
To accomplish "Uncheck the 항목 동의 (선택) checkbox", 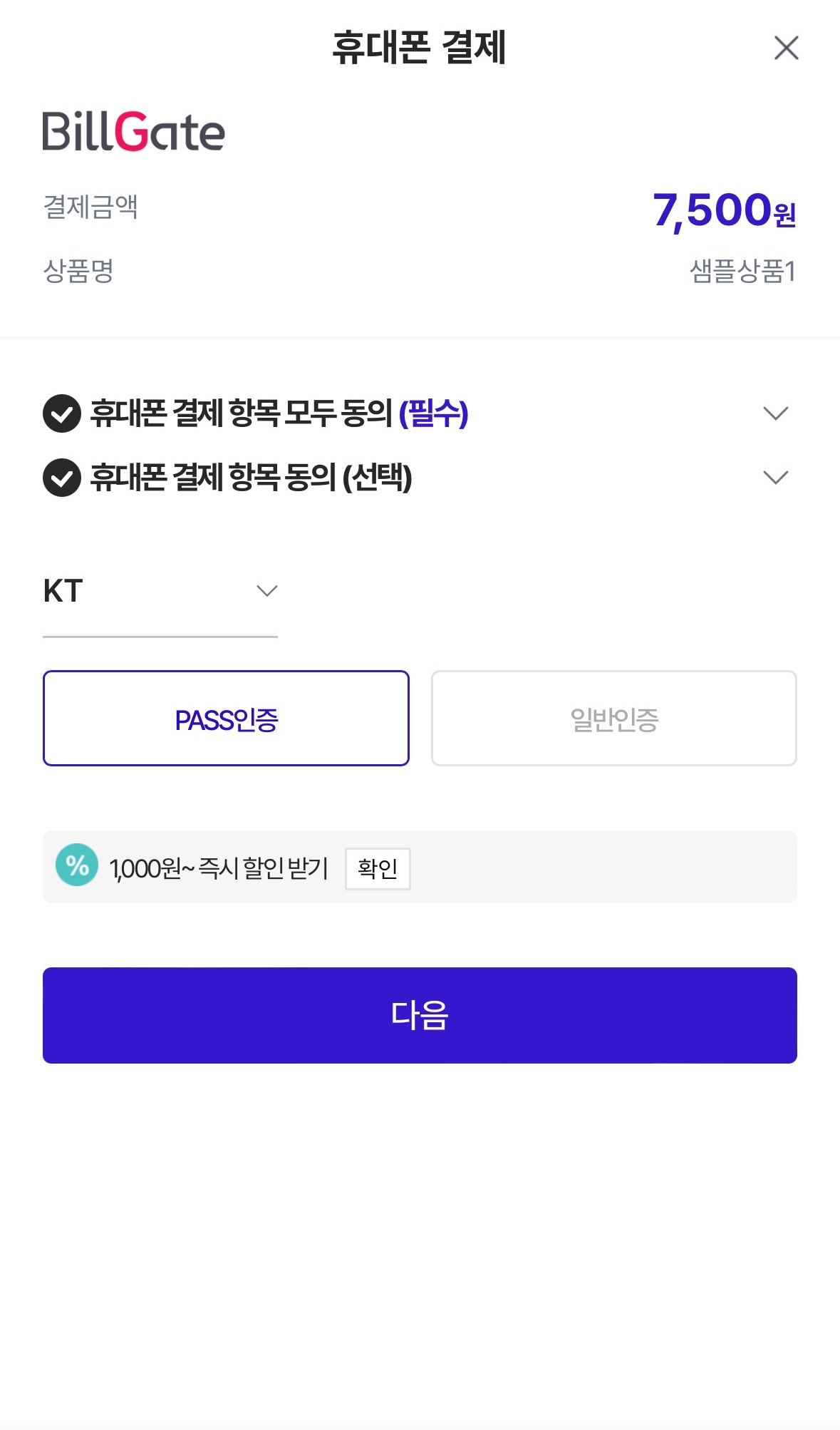I will 62,478.
